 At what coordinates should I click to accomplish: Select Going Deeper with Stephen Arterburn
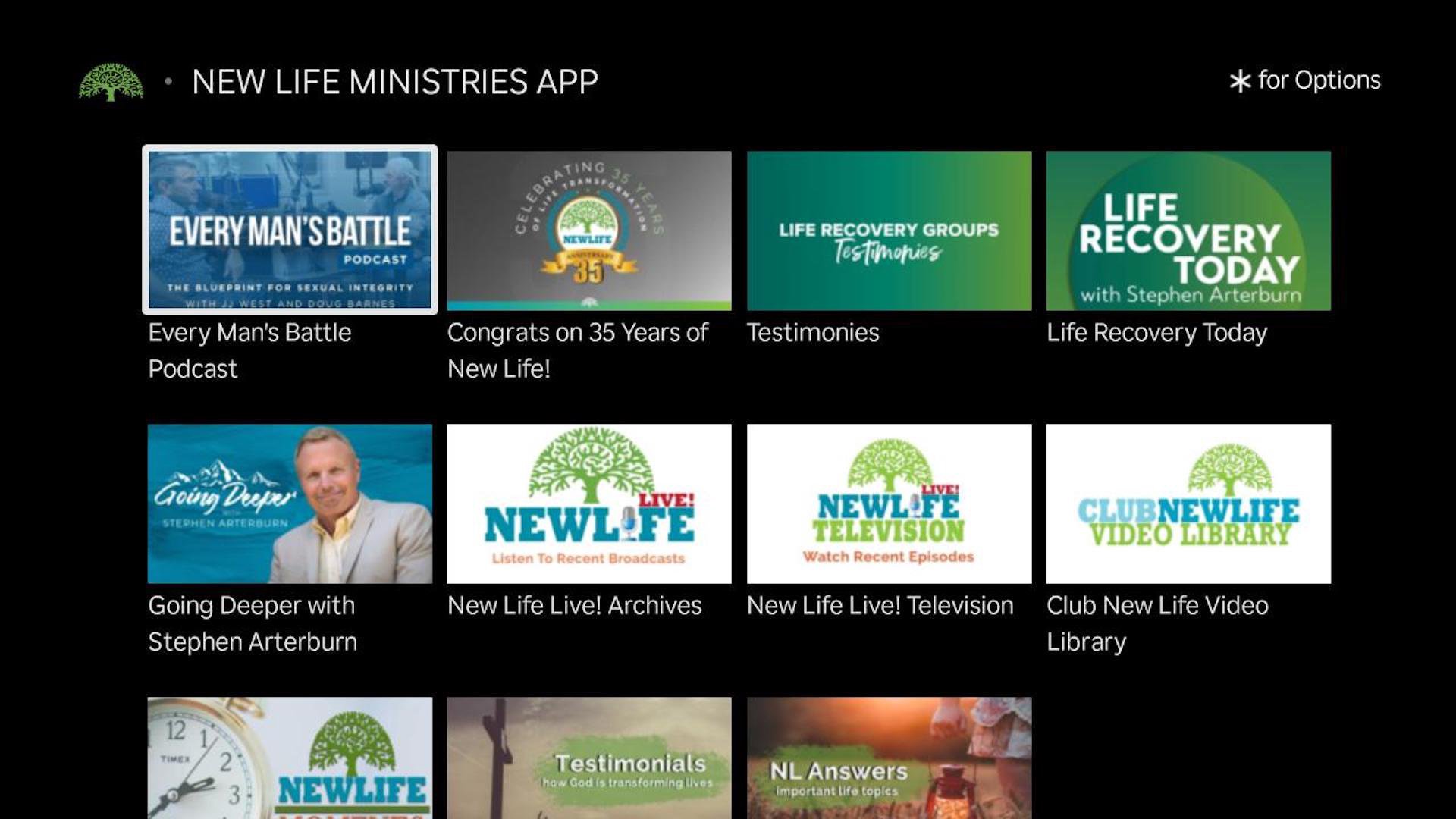tap(290, 504)
